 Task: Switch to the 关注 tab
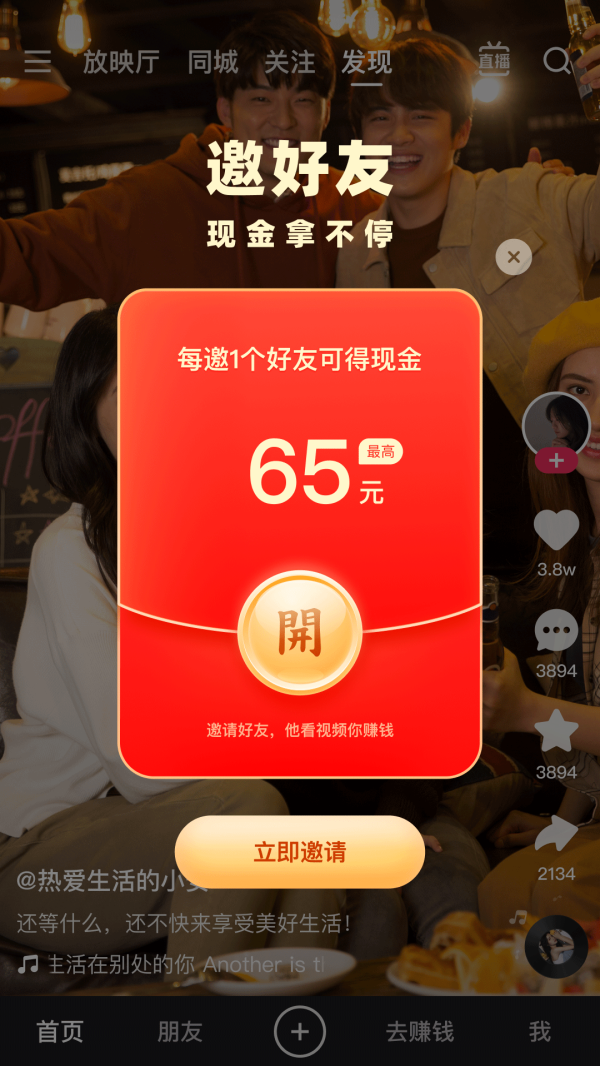[290, 62]
